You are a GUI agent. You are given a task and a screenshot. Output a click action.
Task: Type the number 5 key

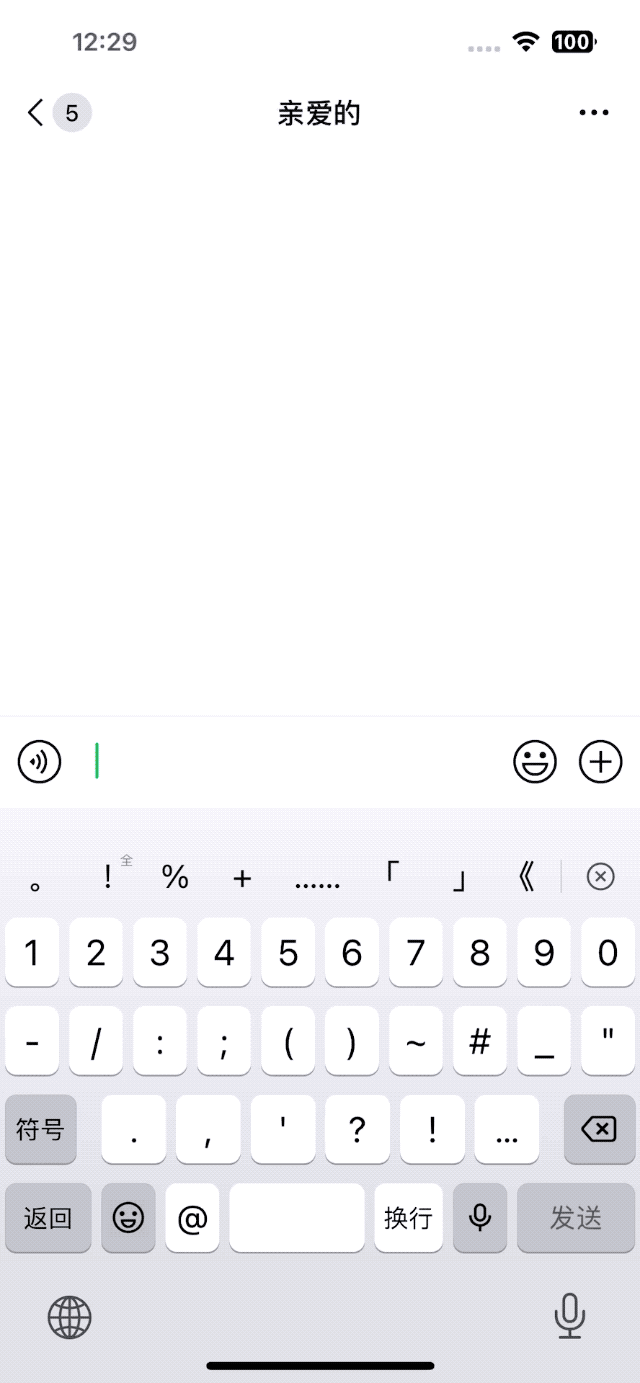point(288,953)
